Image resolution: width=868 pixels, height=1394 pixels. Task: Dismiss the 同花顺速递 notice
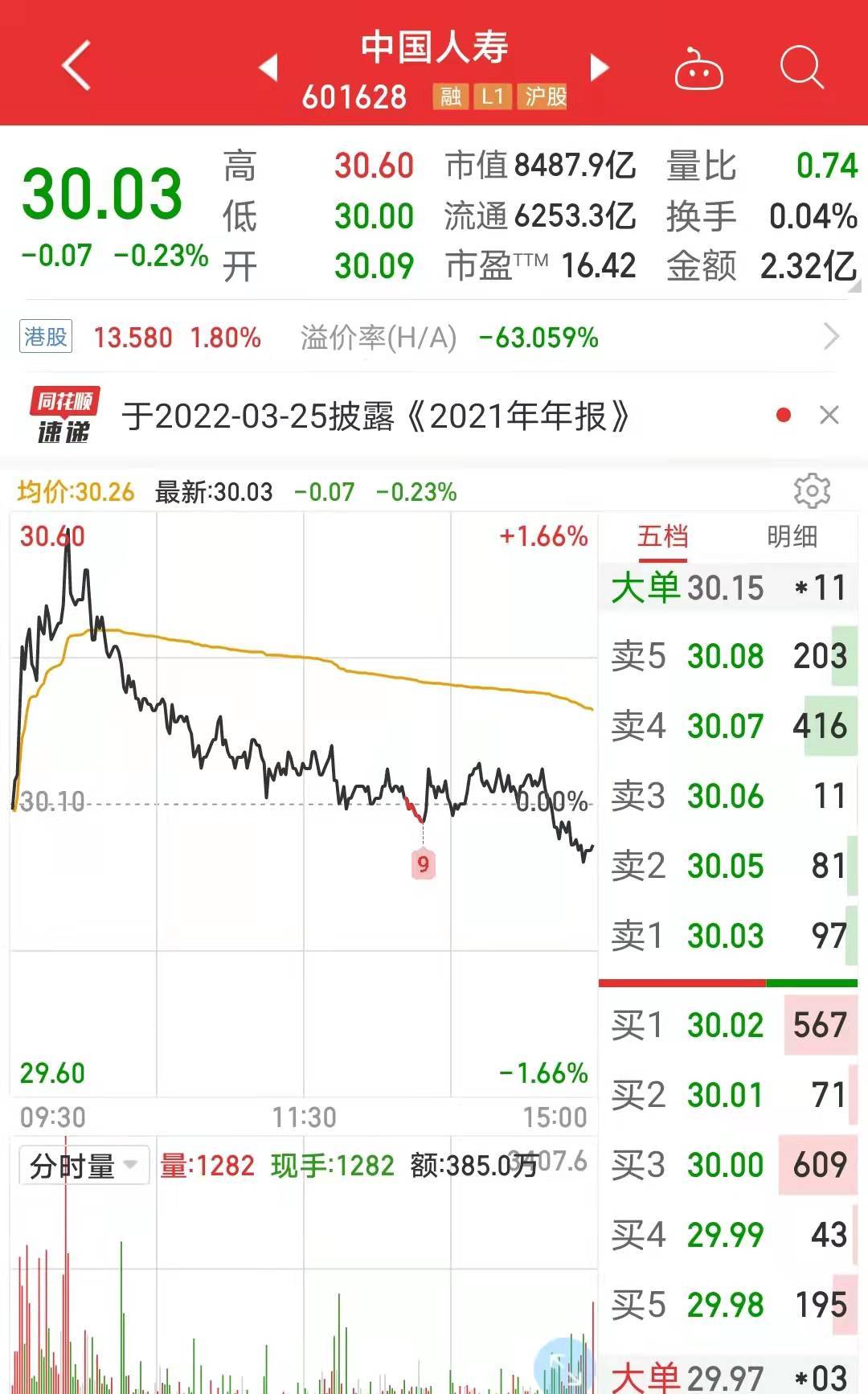point(829,416)
